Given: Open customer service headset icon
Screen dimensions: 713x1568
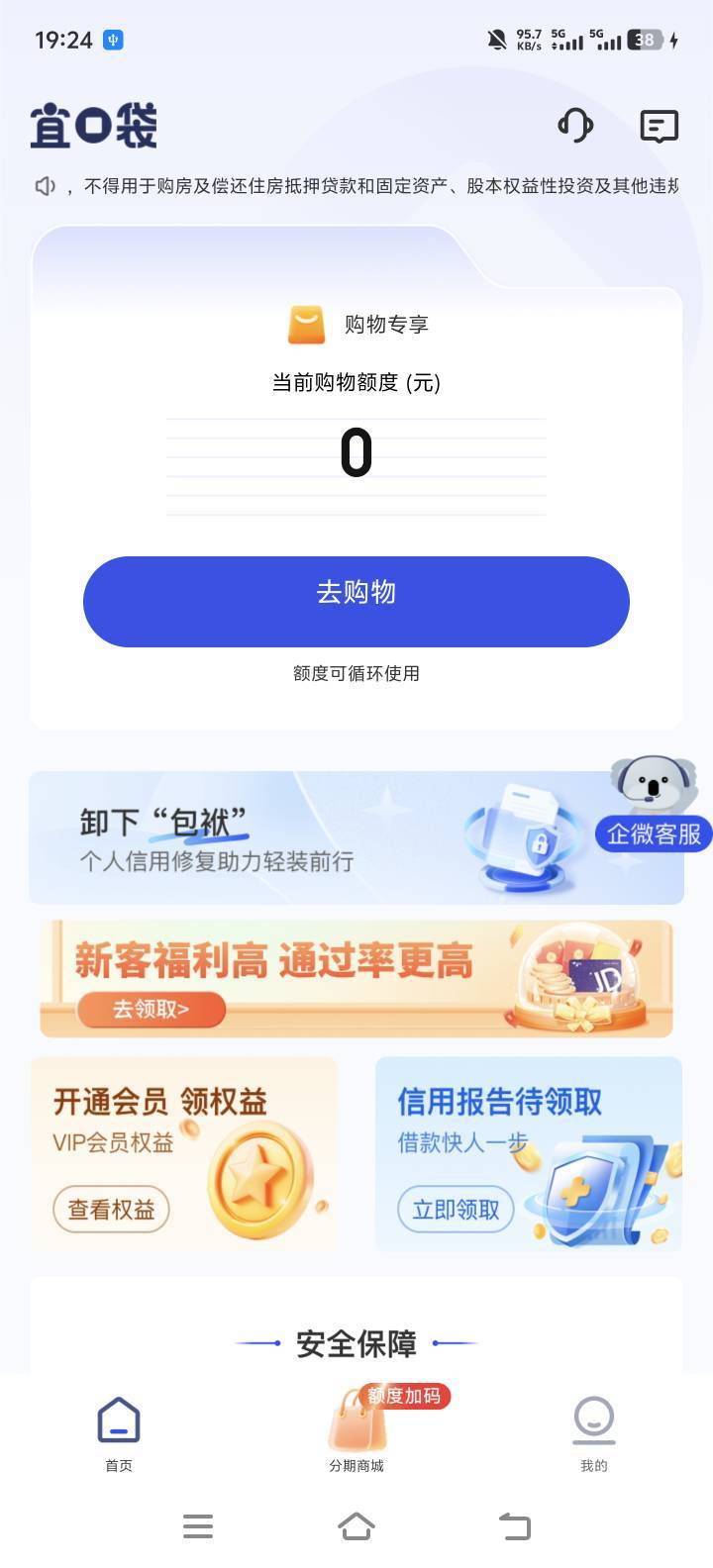Looking at the screenshot, I should 575,126.
